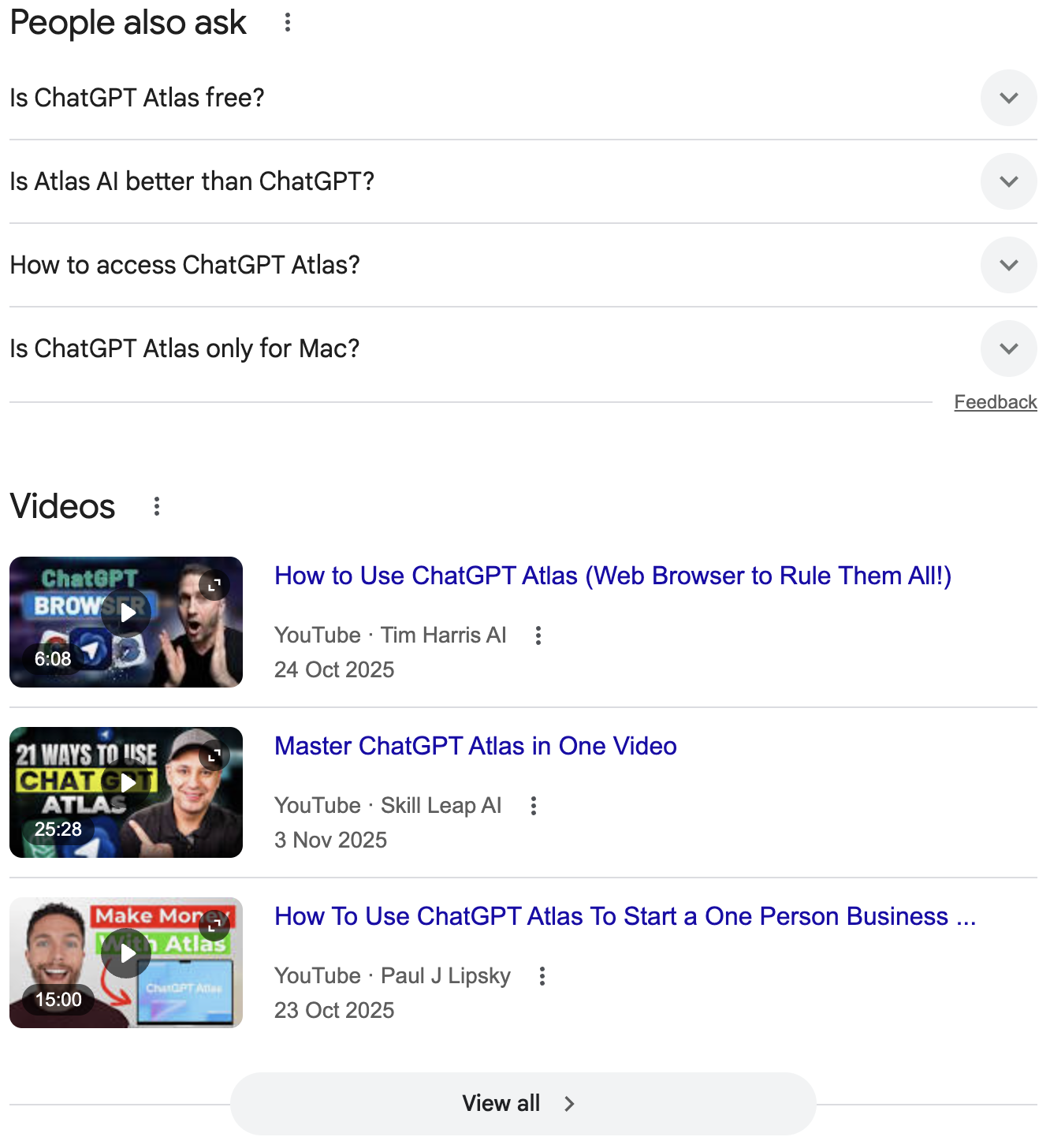
Task: Expand 'Is ChatGPT Atlas free?' question
Action: point(1008,98)
